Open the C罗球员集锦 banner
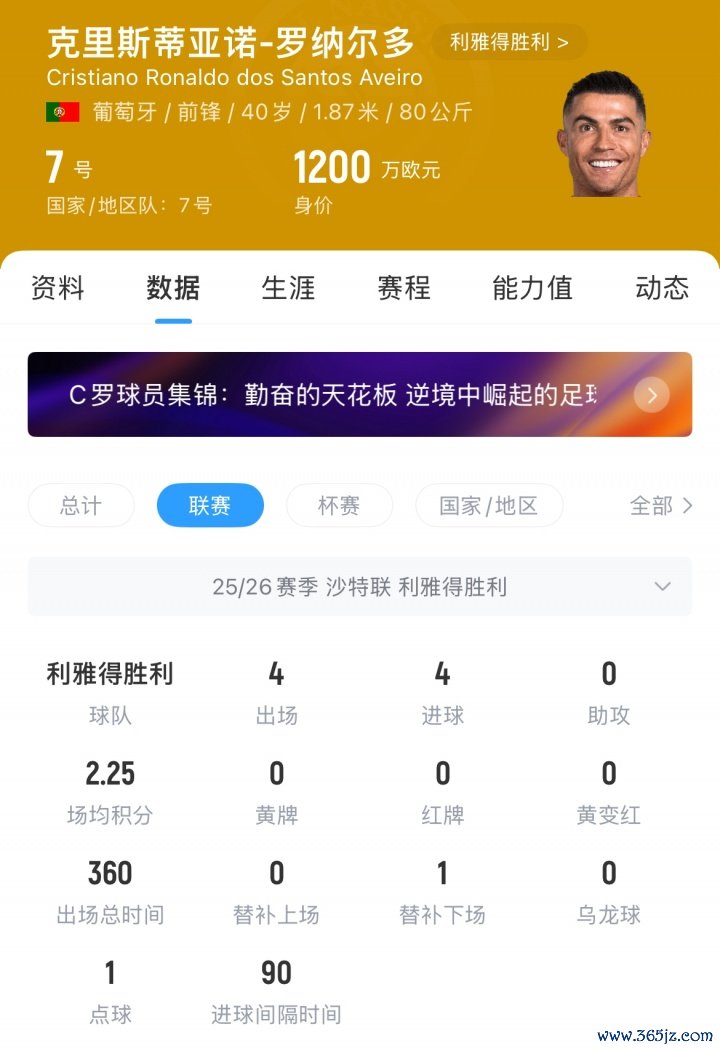Viewport: 720px width, 1051px height. [359, 395]
